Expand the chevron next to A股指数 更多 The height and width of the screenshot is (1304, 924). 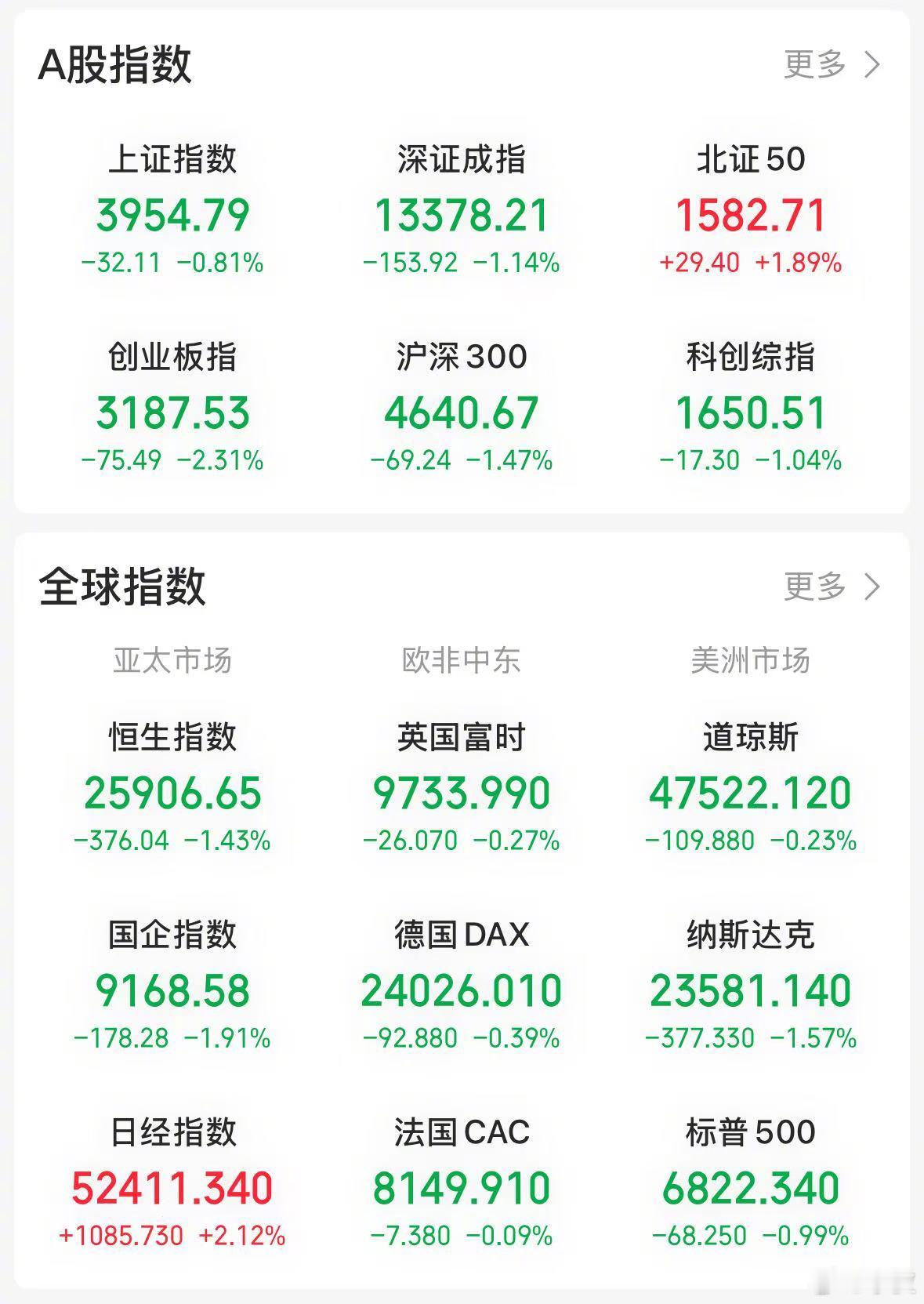(x=870, y=67)
